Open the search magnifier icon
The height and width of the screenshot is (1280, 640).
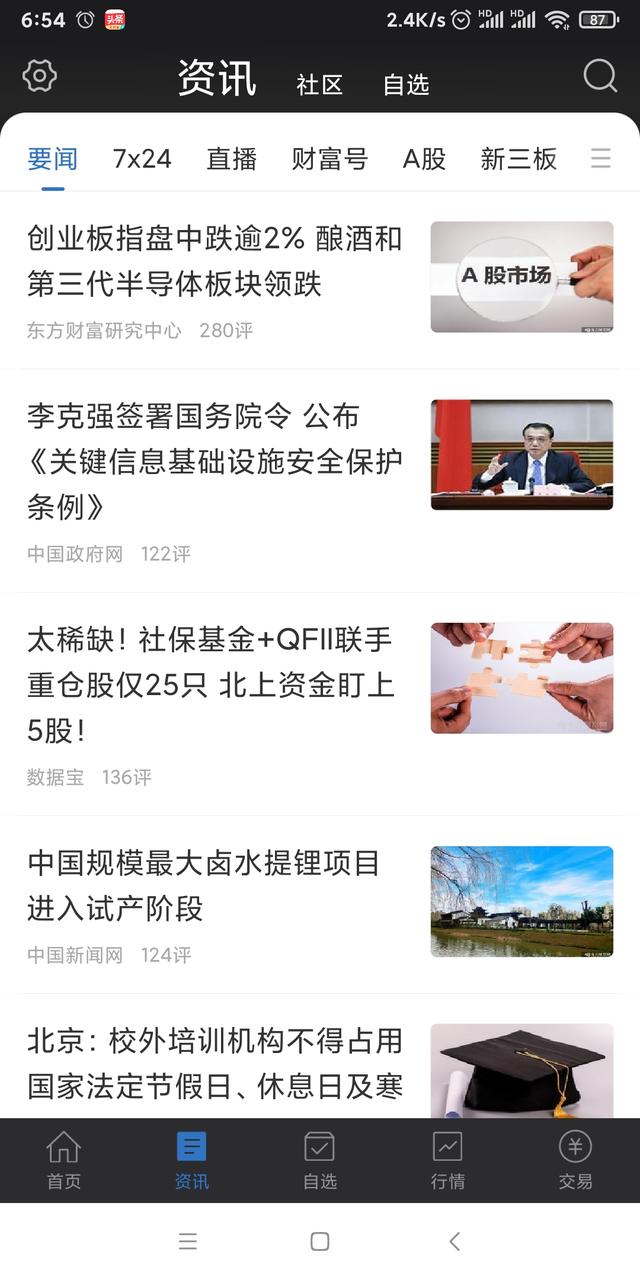point(600,76)
